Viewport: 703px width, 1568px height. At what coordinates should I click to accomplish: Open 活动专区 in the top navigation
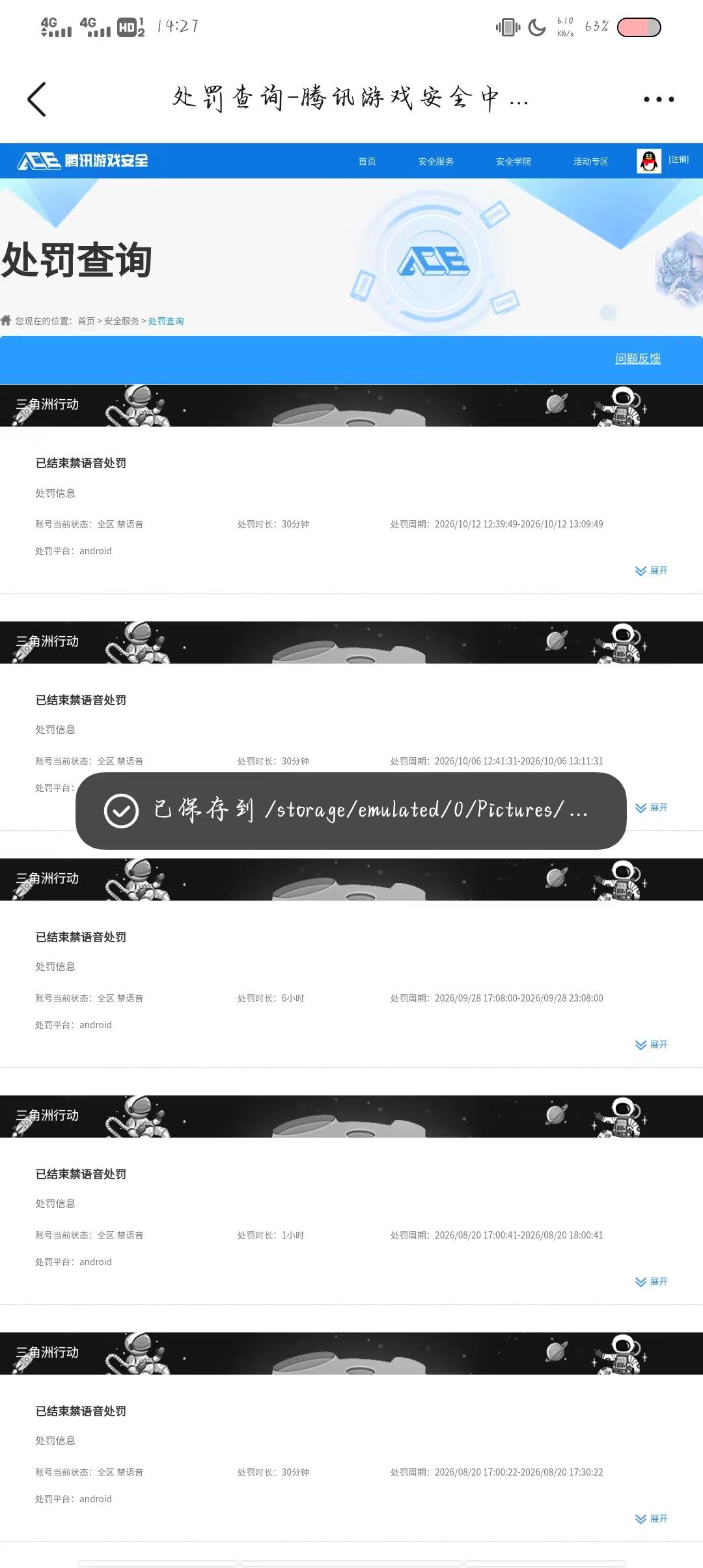591,161
